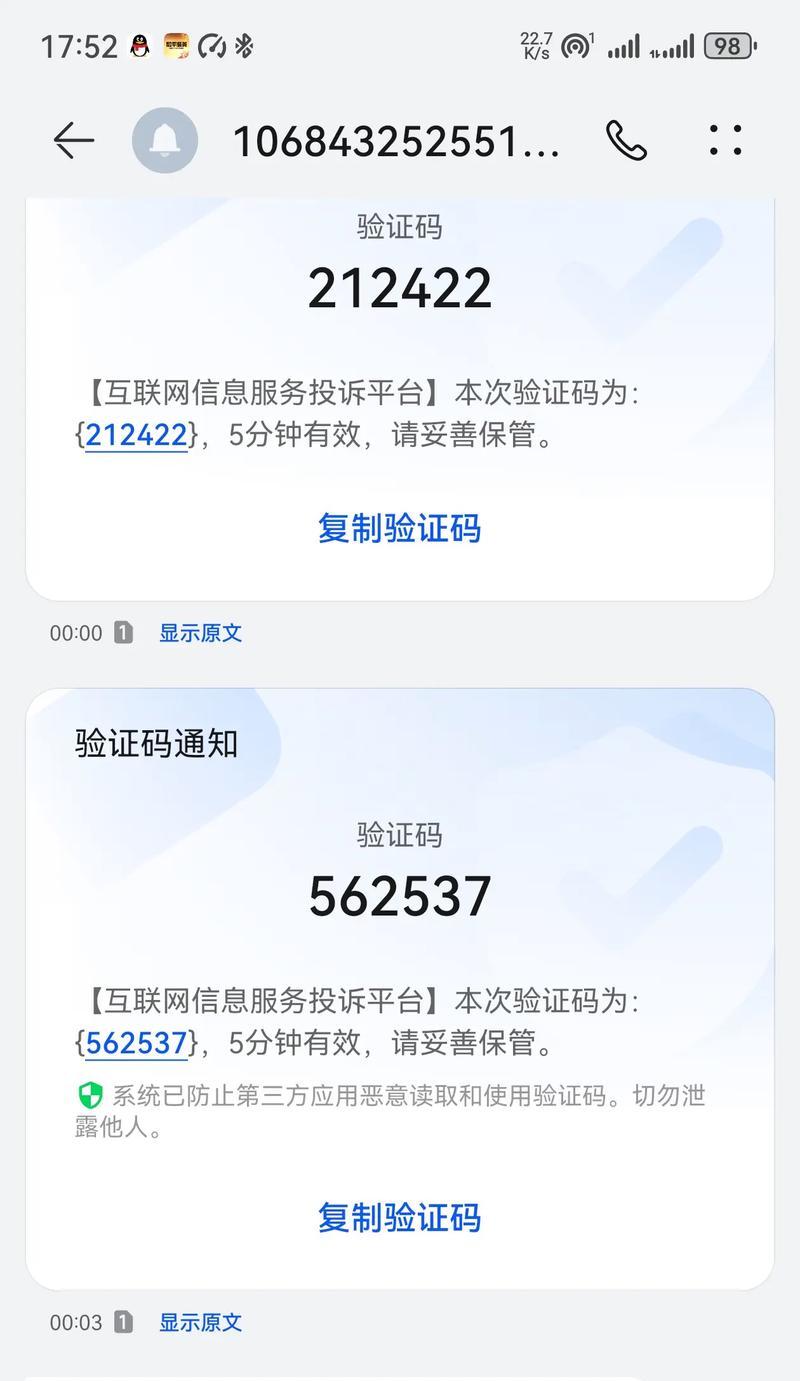Go back to the message list
The image size is (800, 1381).
pos(73,141)
